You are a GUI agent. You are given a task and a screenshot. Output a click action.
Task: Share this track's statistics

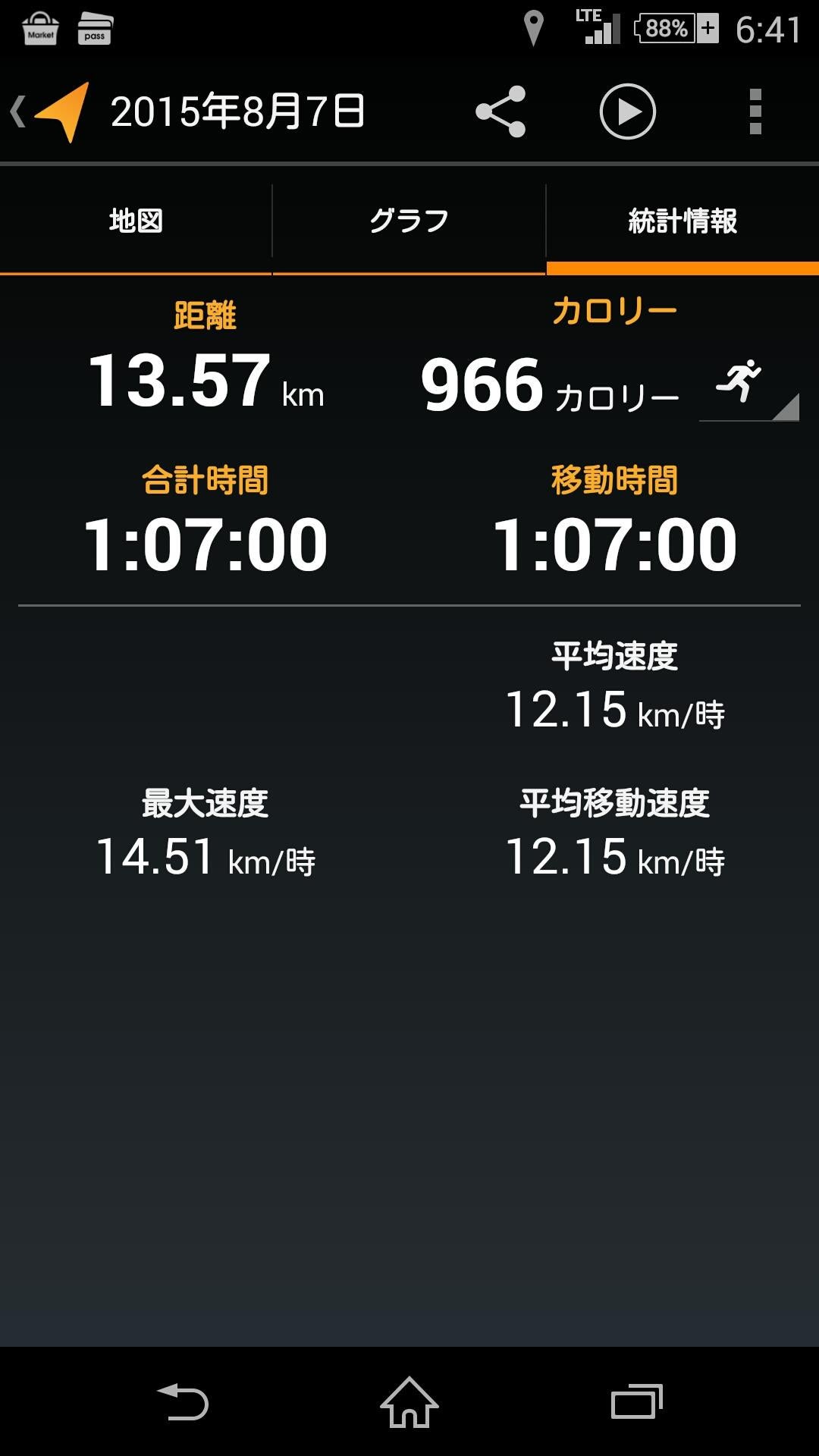(500, 111)
